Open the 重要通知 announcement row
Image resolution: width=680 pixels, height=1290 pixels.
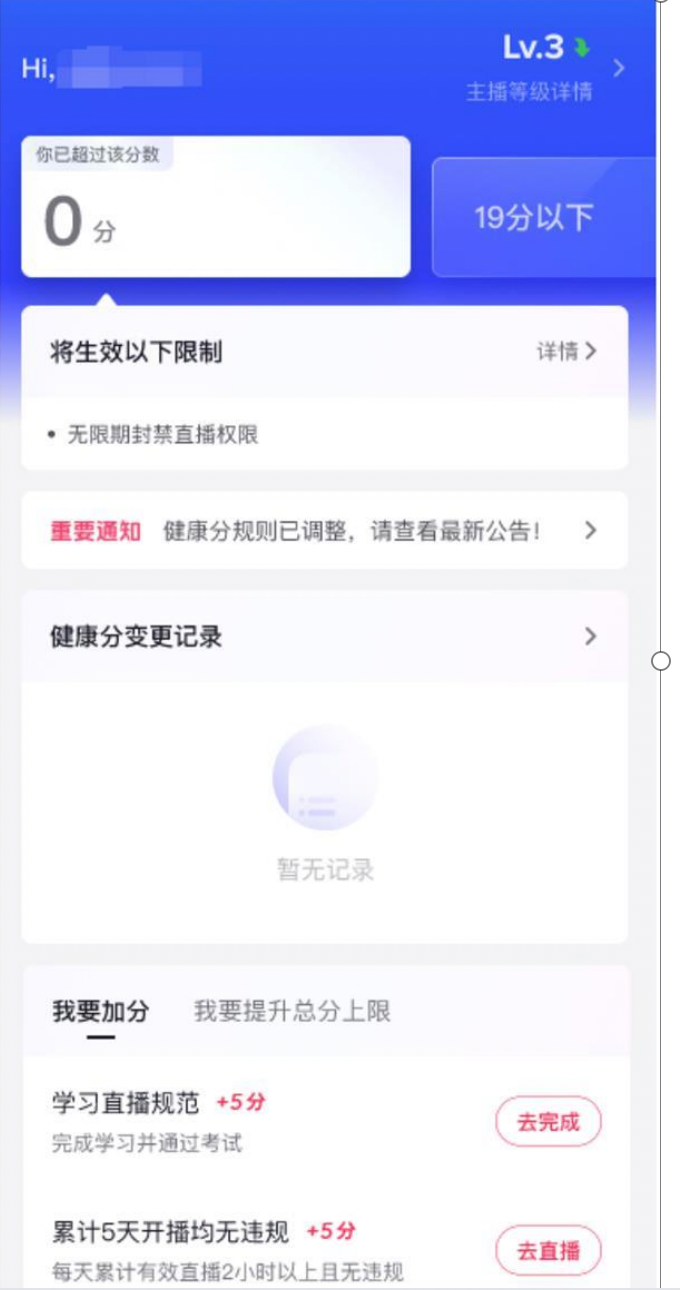(x=325, y=531)
